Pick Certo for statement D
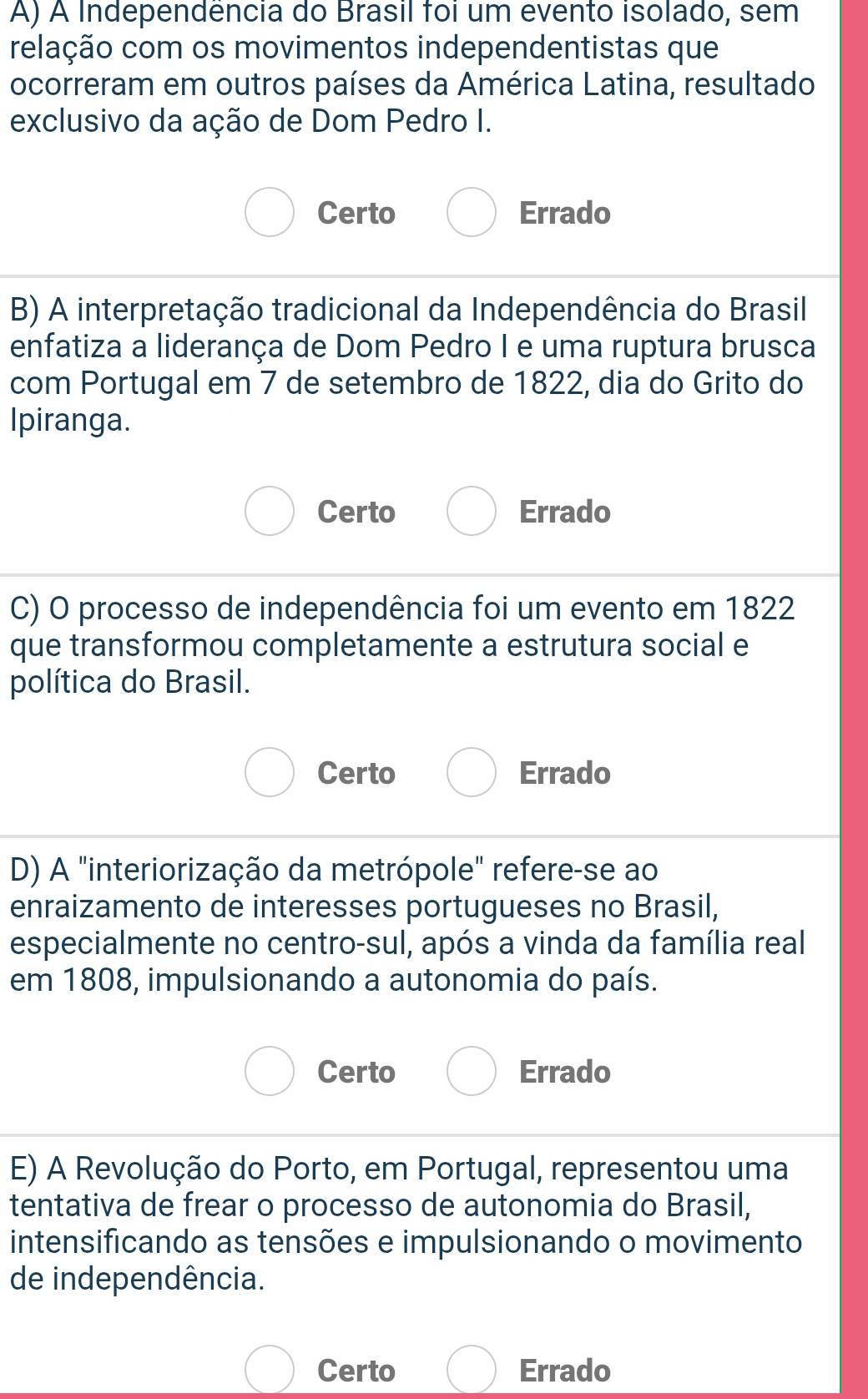This screenshot has width=868, height=1399. coord(270,1070)
